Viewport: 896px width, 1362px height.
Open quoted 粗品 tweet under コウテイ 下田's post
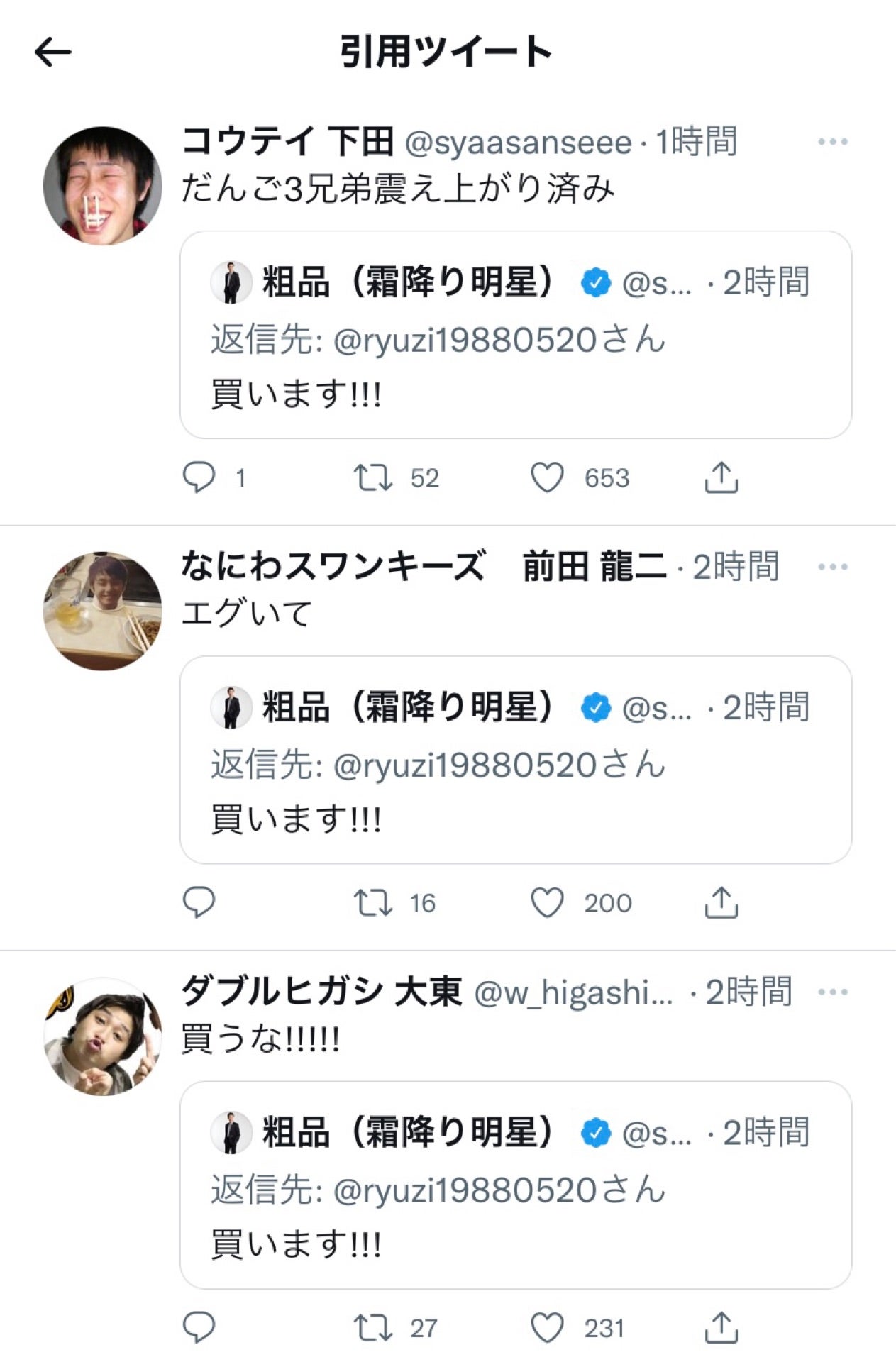[515, 335]
